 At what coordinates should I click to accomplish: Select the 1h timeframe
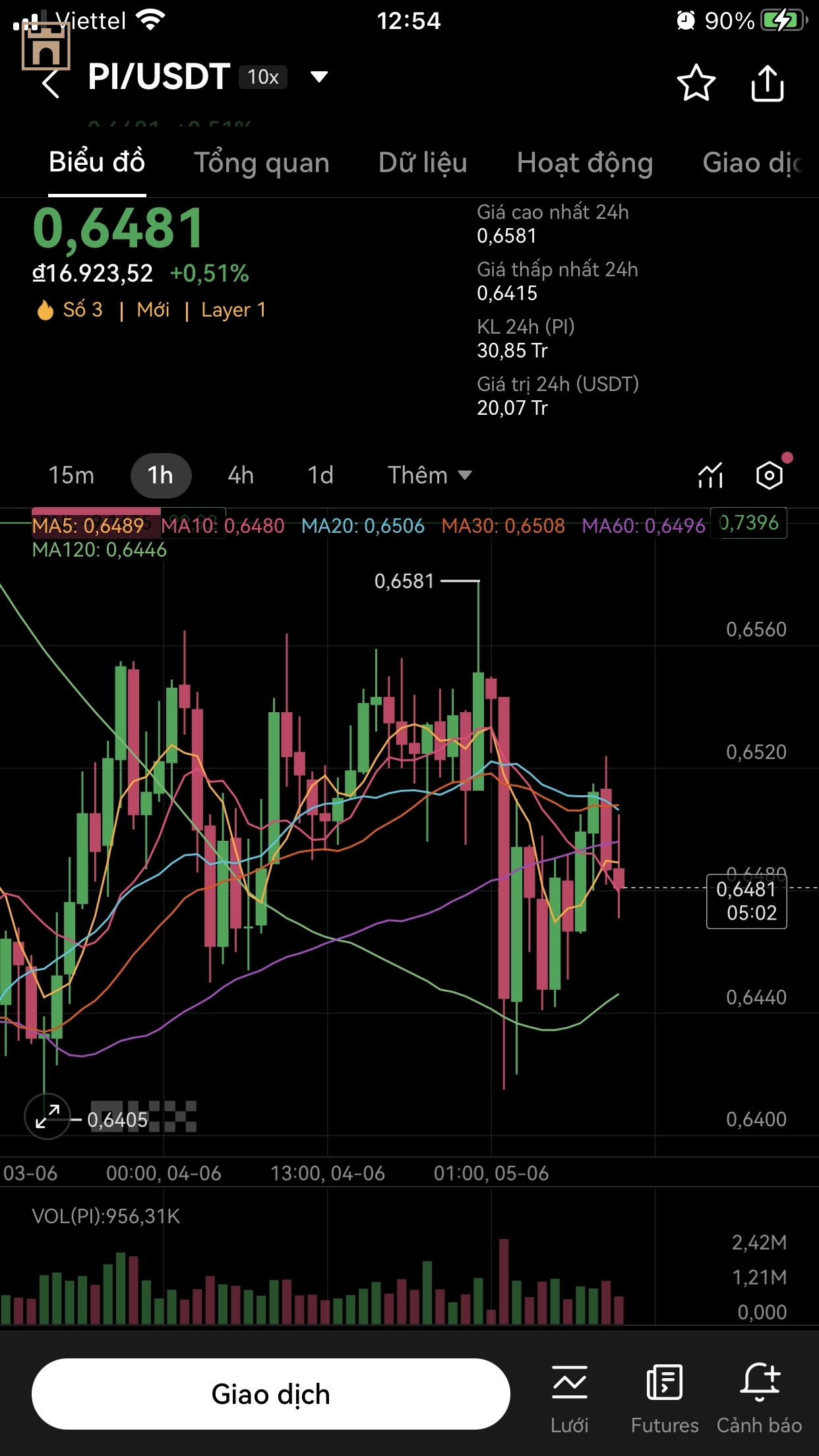161,475
